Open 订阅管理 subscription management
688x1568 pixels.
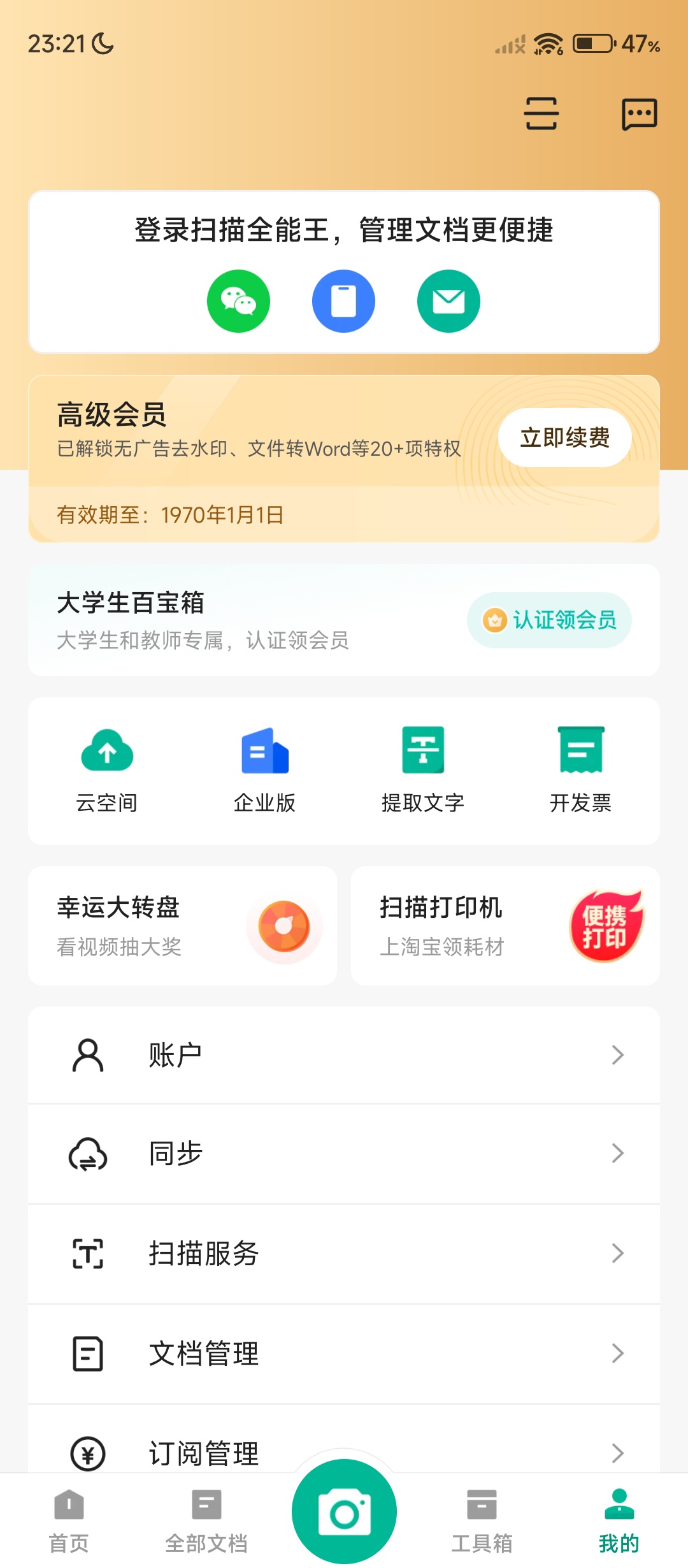pos(344,1453)
